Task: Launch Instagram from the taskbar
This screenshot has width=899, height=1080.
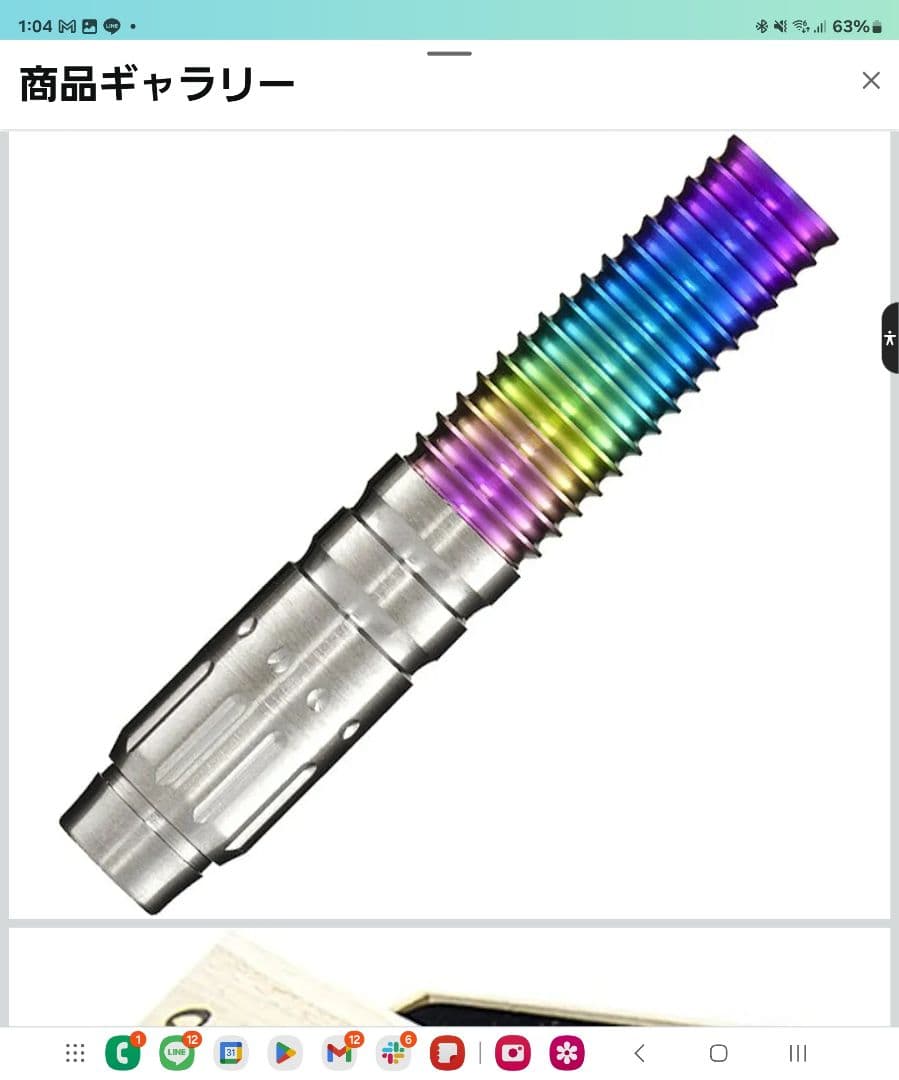Action: [512, 1052]
